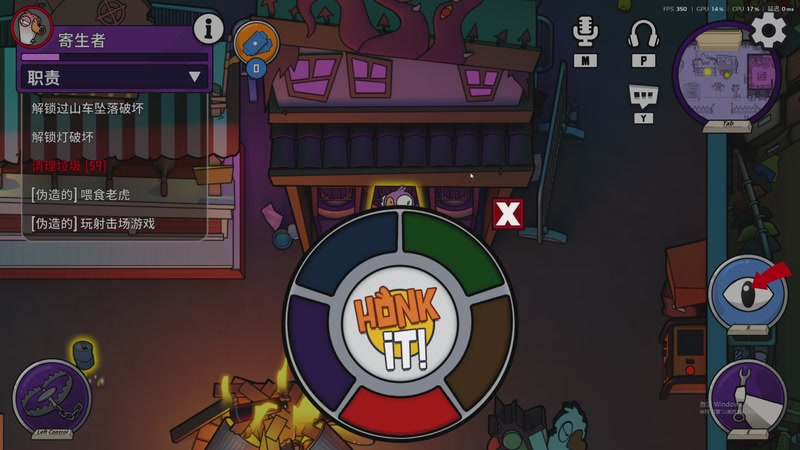
Task: Use the trap ability button
Action: click(50, 397)
